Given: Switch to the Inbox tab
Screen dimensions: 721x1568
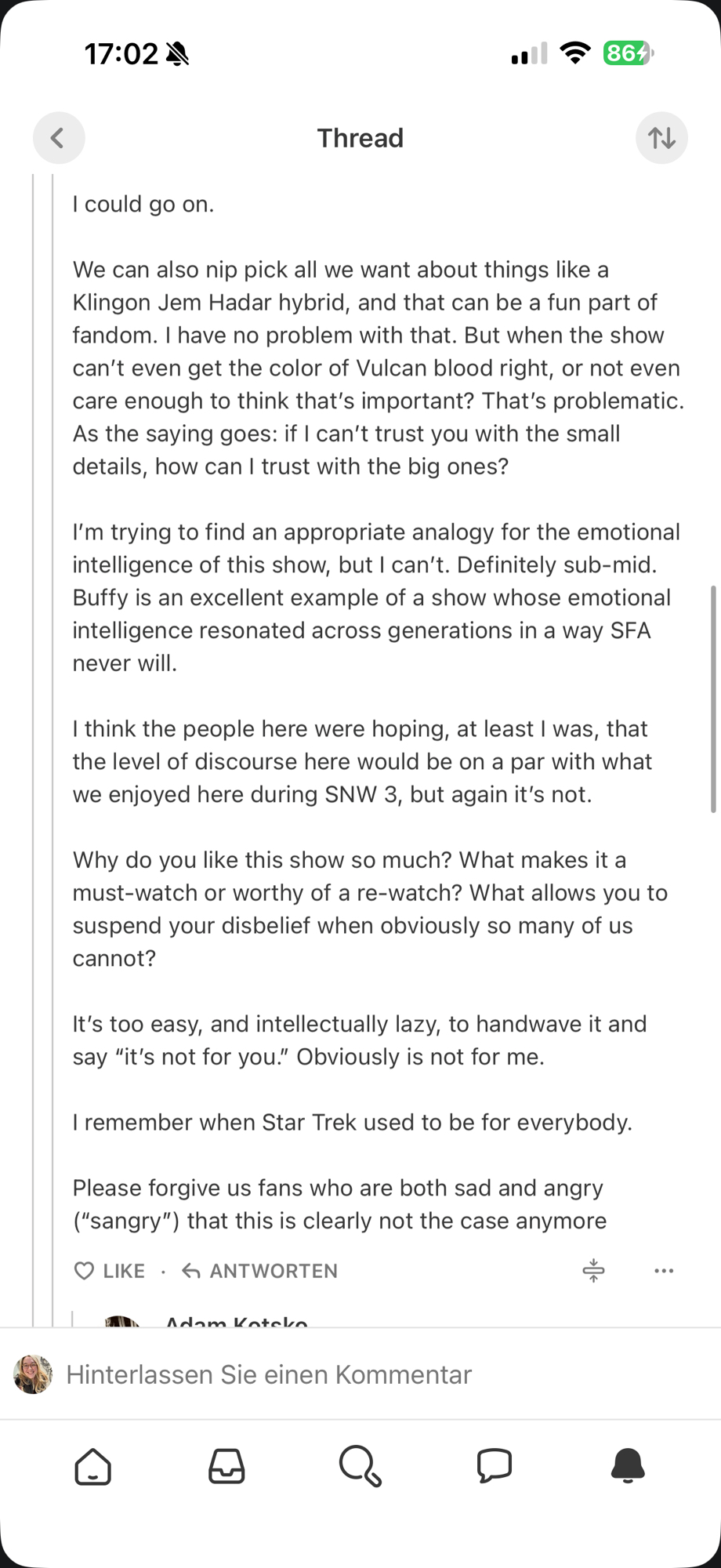Looking at the screenshot, I should [226, 1465].
